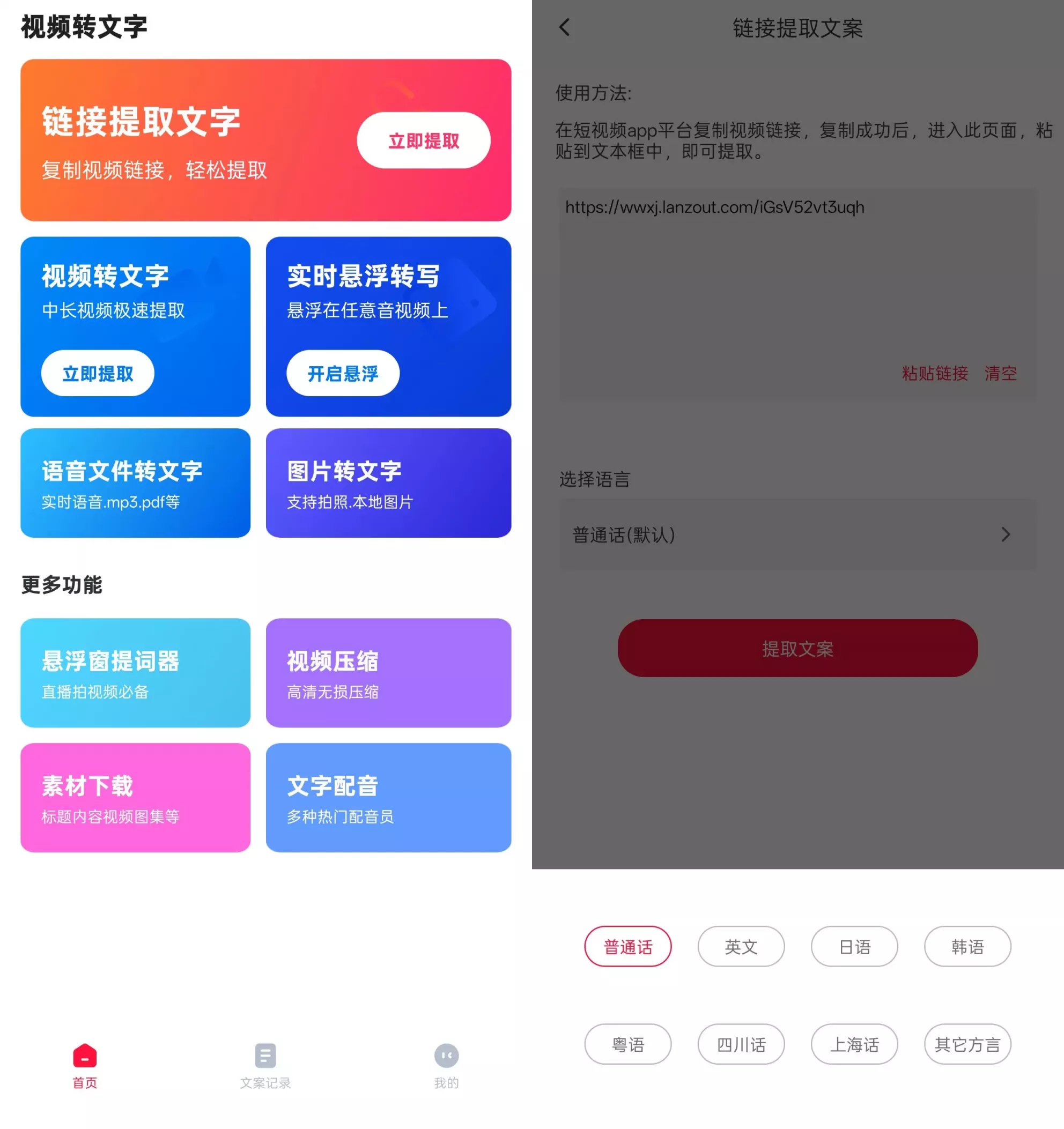
Task: Open the 素材下载 card
Action: coord(135,797)
